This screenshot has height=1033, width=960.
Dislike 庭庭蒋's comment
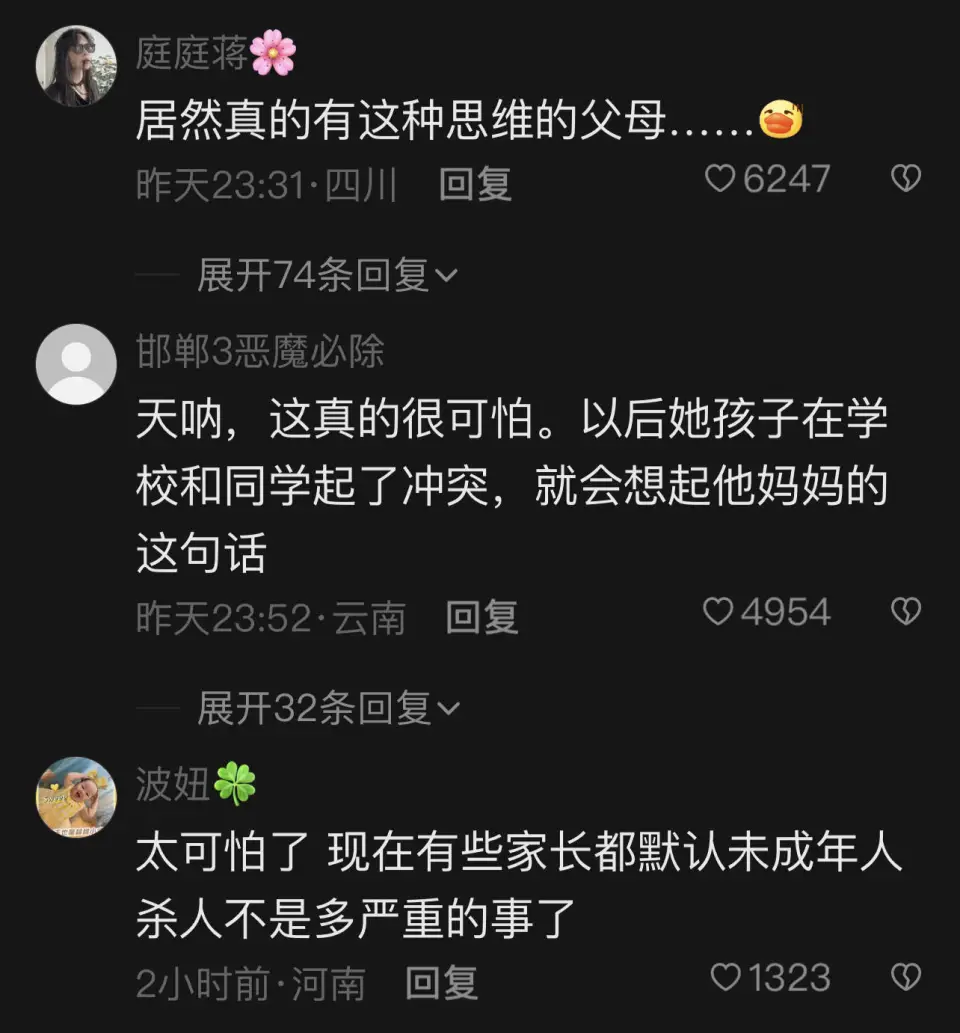click(x=905, y=179)
